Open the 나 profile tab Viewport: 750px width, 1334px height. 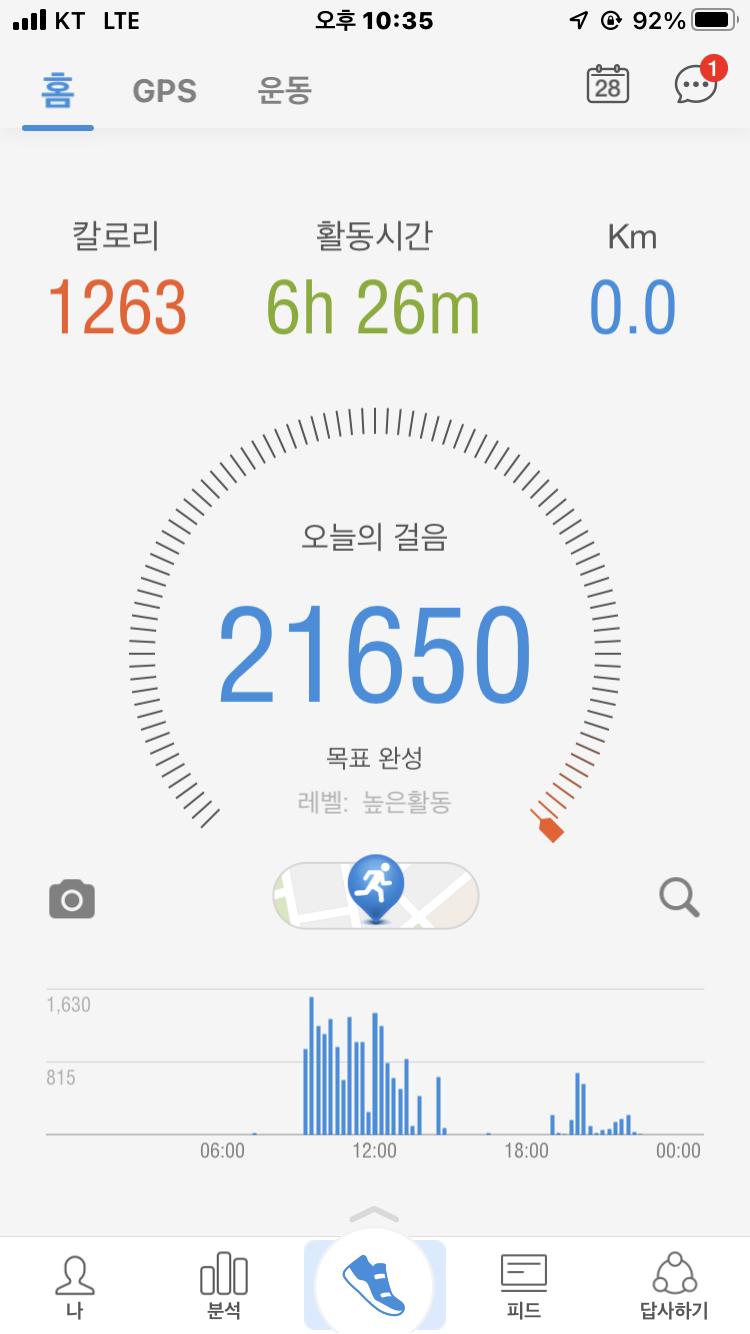point(74,1287)
